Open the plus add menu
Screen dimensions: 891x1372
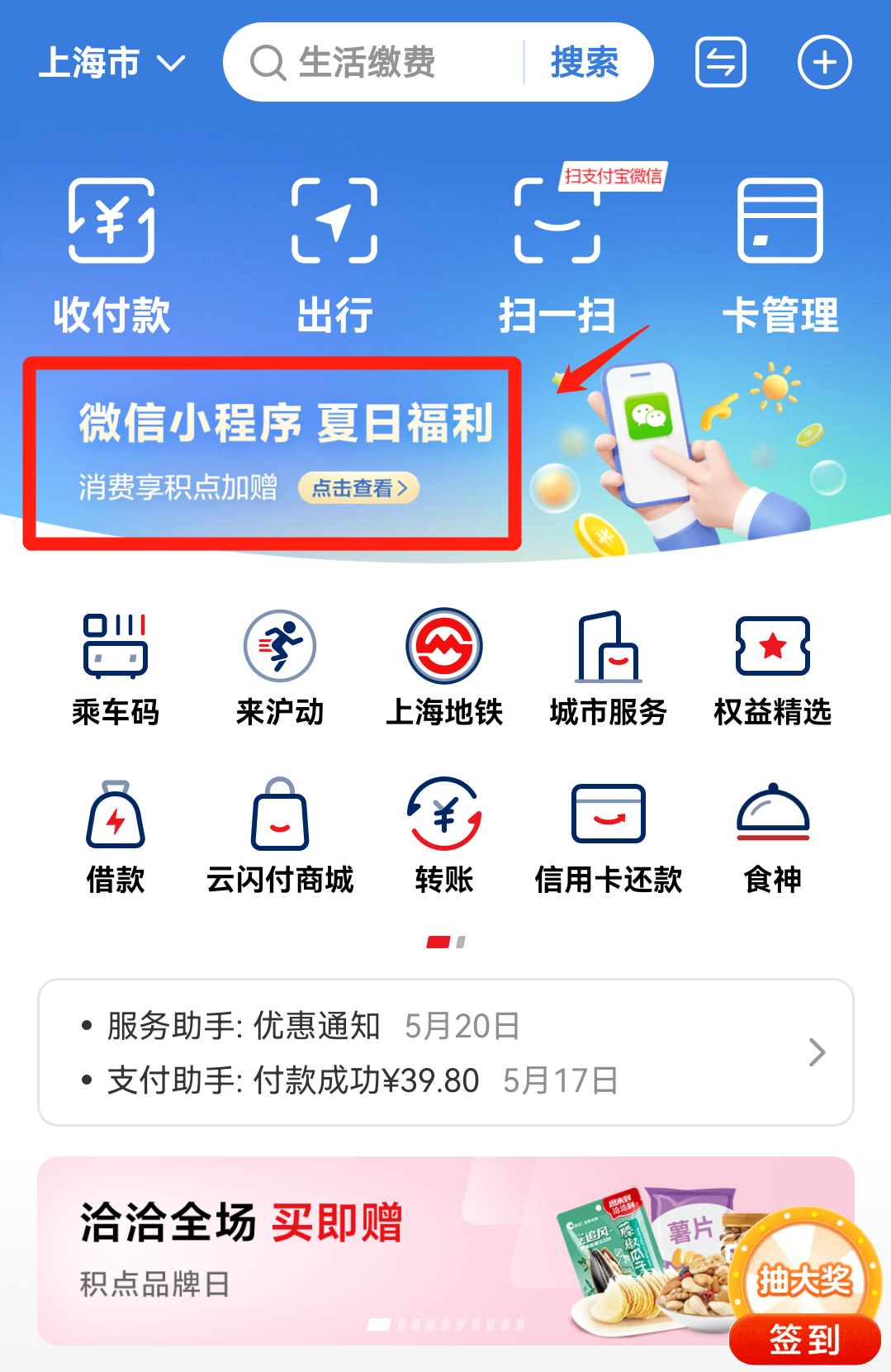(824, 62)
